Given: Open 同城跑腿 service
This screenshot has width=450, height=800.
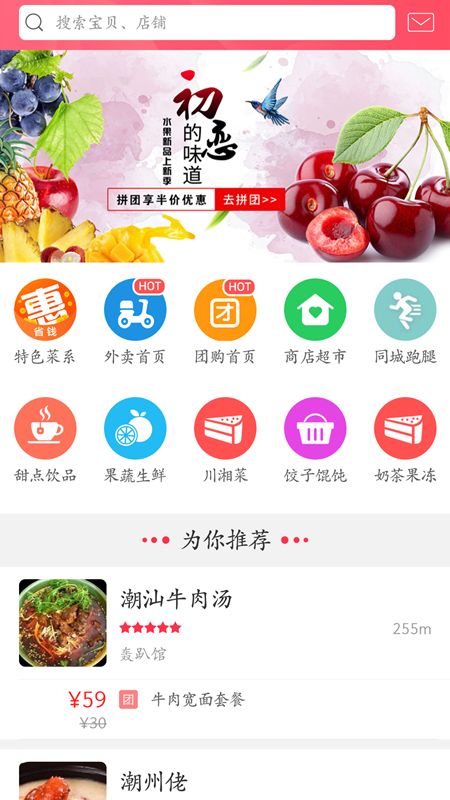Looking at the screenshot, I should [x=405, y=321].
